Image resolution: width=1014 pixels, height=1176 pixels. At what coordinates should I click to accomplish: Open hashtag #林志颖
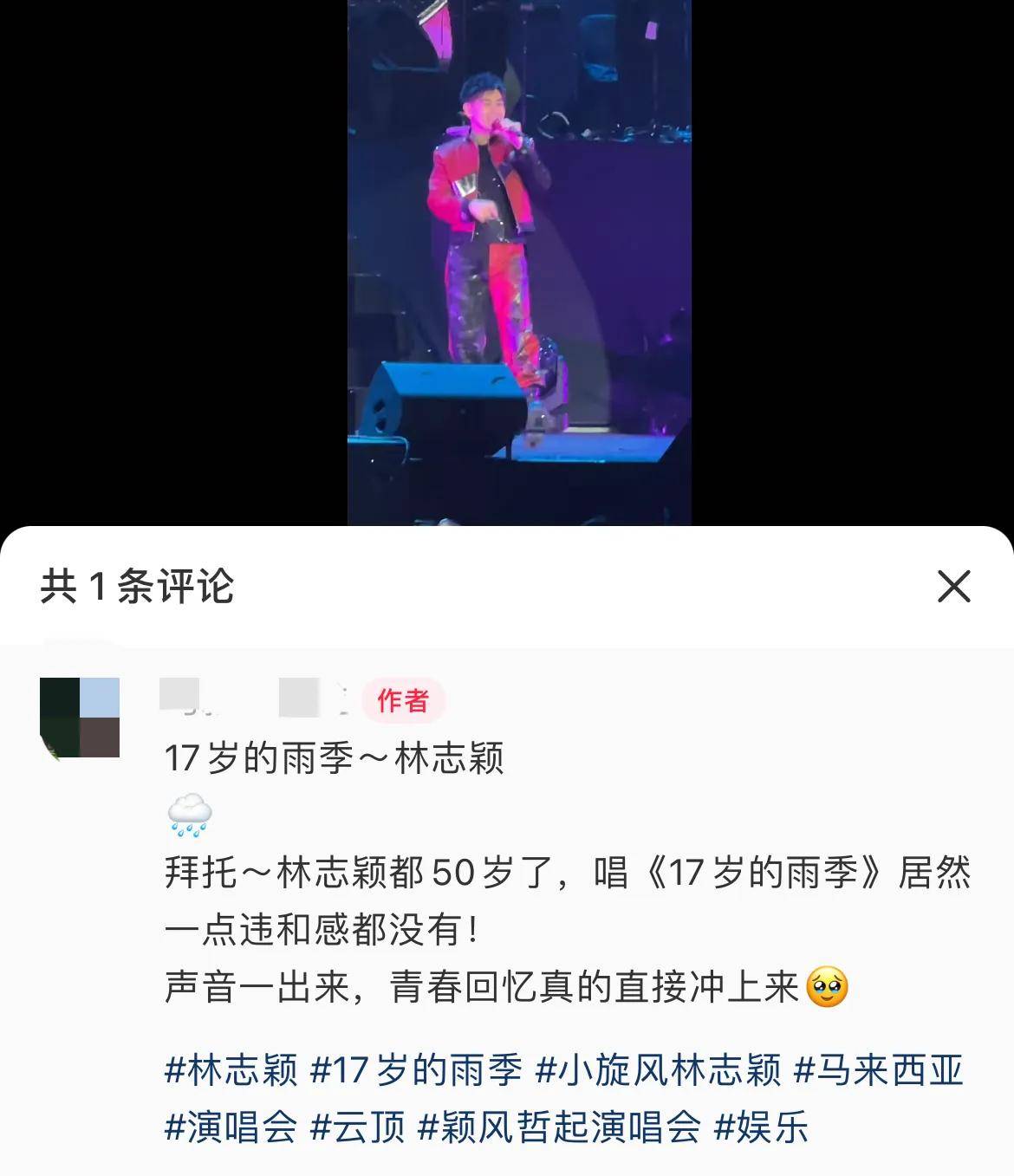(x=231, y=1070)
